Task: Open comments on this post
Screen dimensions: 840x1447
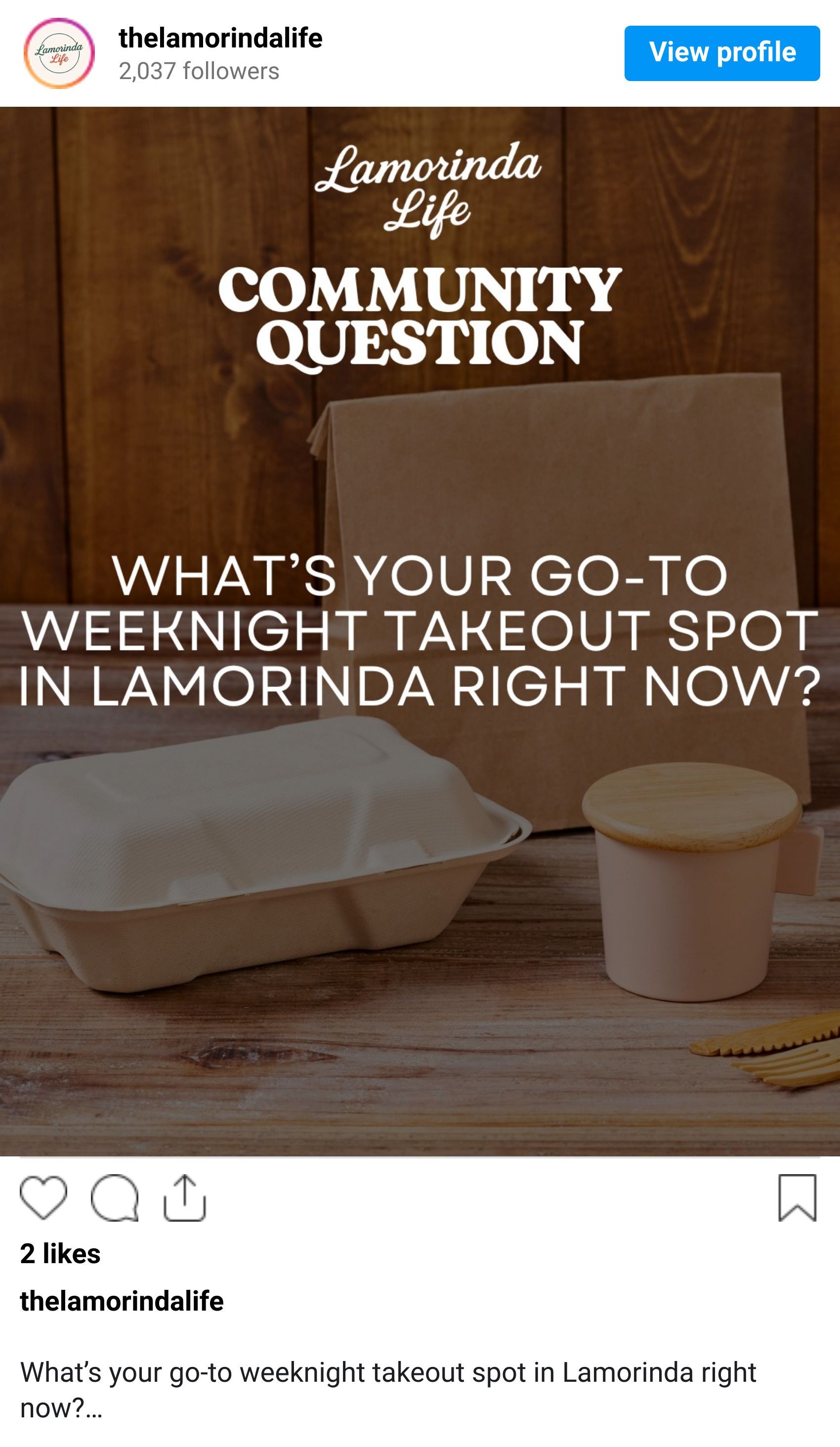Action: 114,1197
